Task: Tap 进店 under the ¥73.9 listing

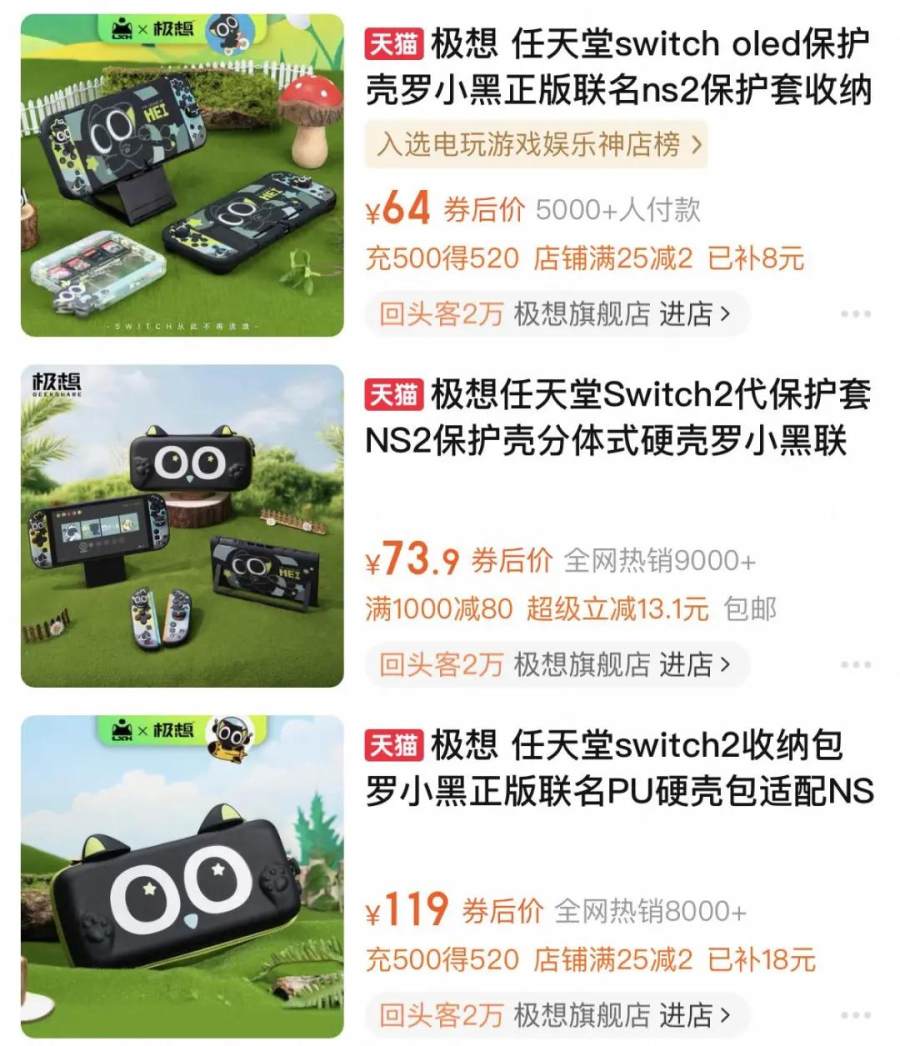Action: click(695, 664)
